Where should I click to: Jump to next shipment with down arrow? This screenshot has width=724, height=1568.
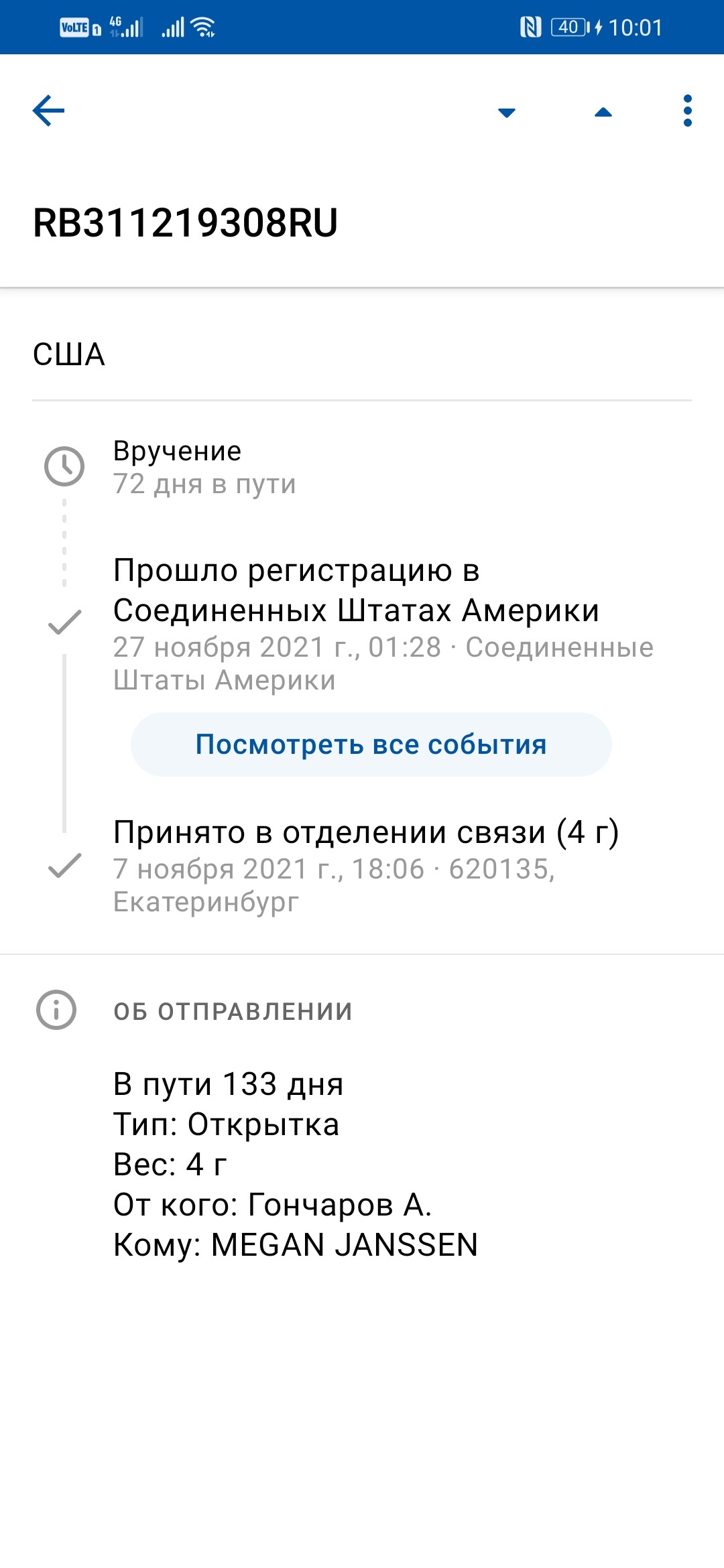(507, 113)
